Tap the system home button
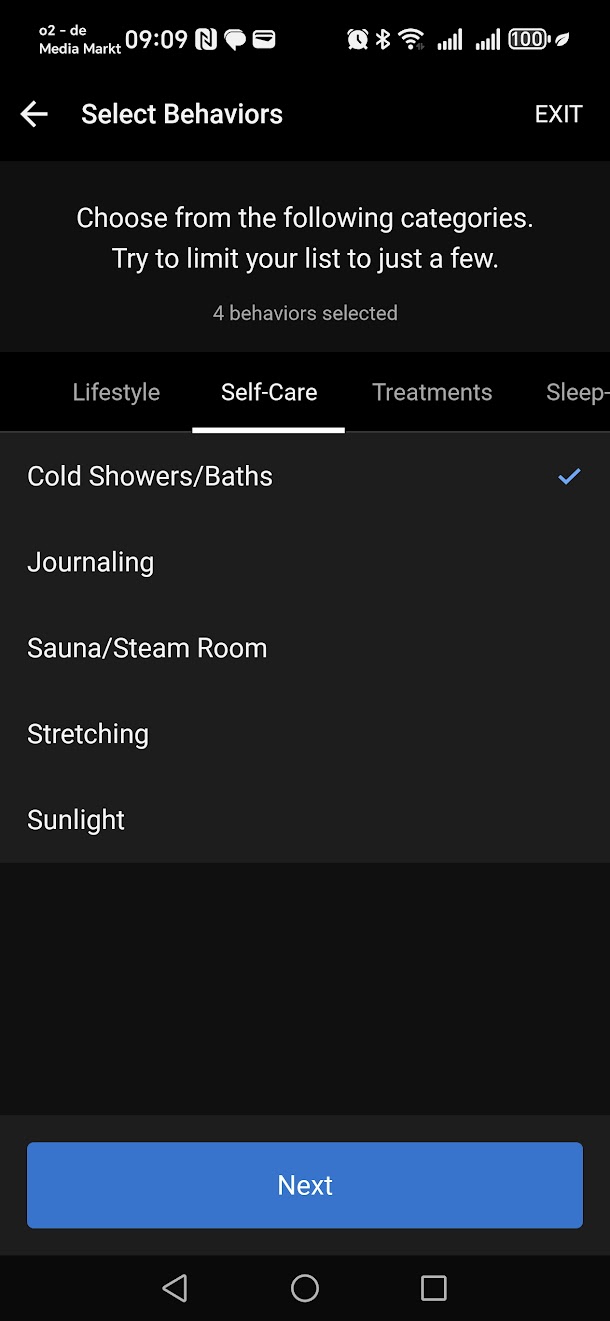610x1321 pixels. click(304, 1288)
